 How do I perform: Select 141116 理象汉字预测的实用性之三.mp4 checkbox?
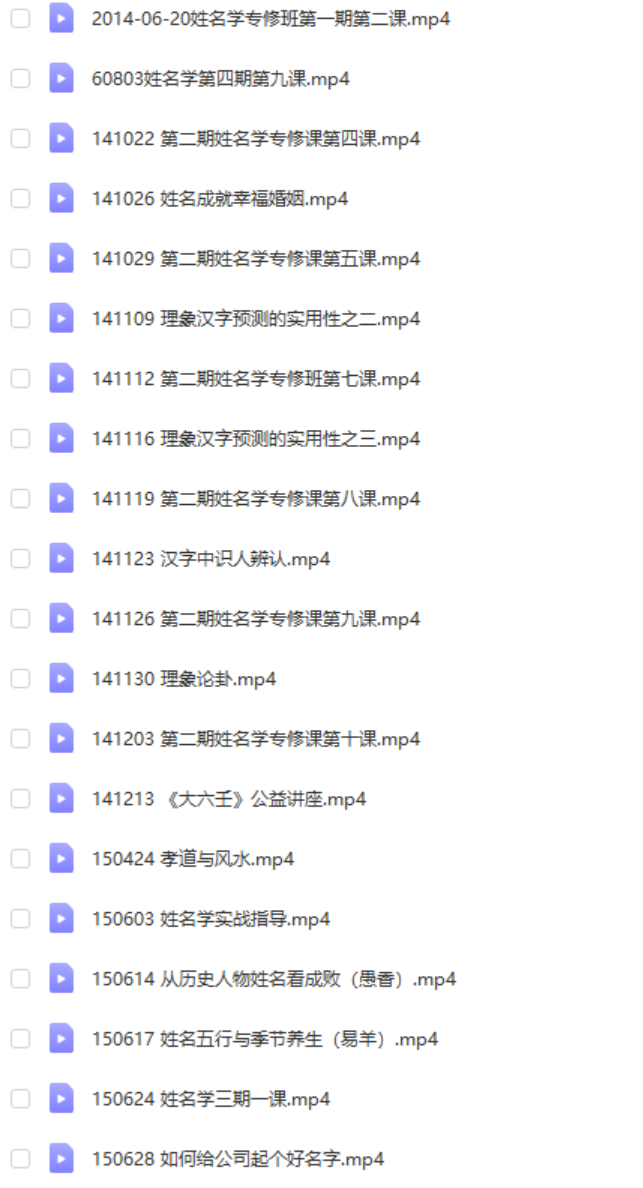(x=20, y=439)
